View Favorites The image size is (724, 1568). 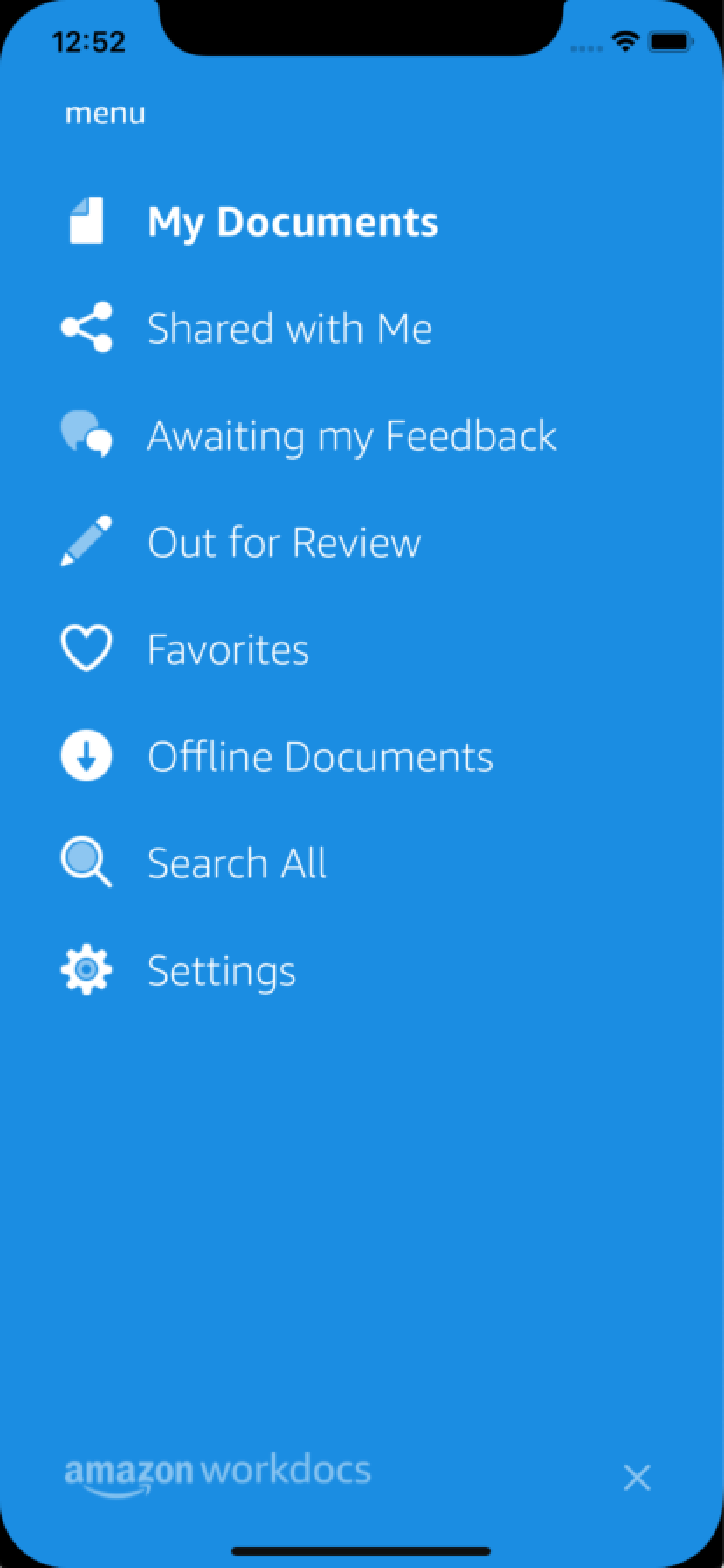tap(185, 649)
